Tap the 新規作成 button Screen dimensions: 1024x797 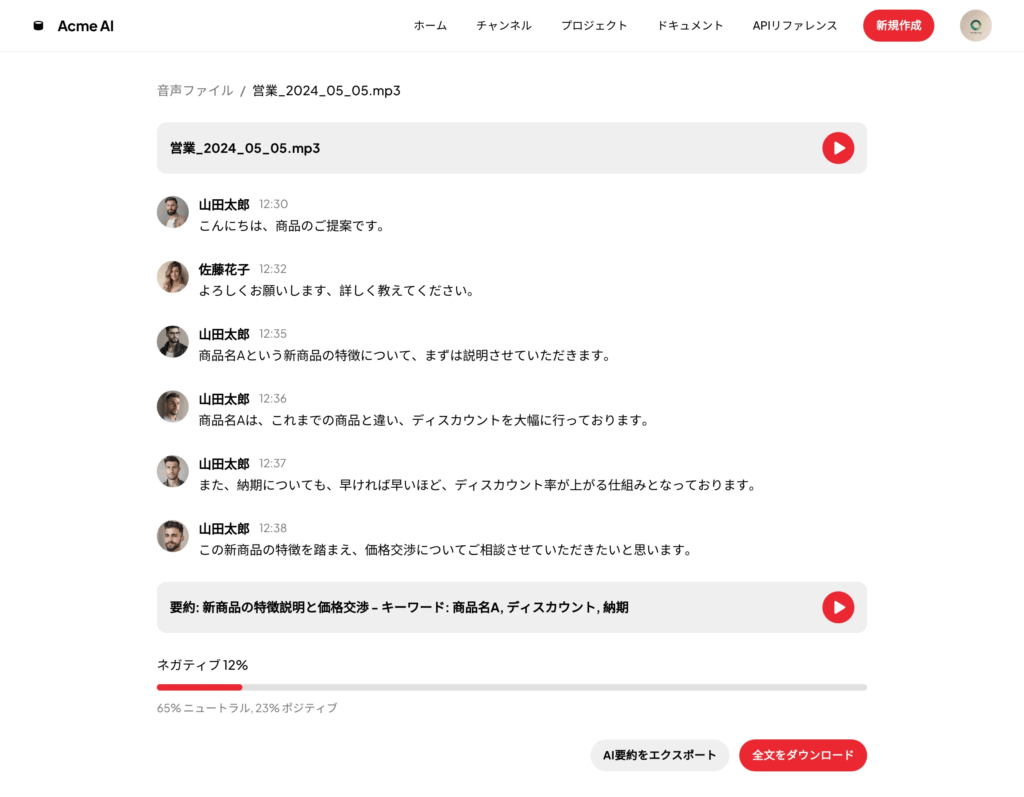click(x=898, y=26)
